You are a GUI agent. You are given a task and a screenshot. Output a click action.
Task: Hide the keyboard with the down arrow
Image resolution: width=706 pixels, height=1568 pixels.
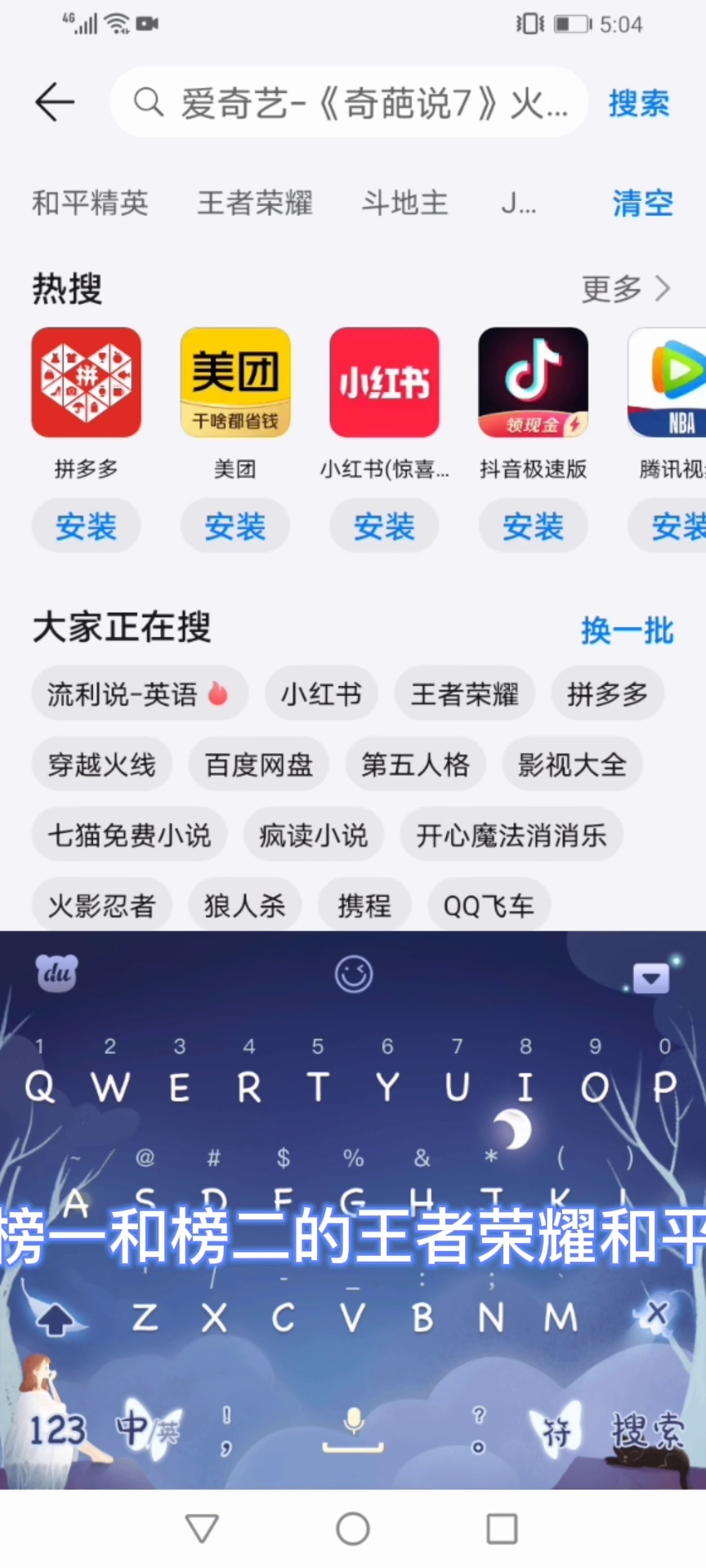tap(651, 978)
